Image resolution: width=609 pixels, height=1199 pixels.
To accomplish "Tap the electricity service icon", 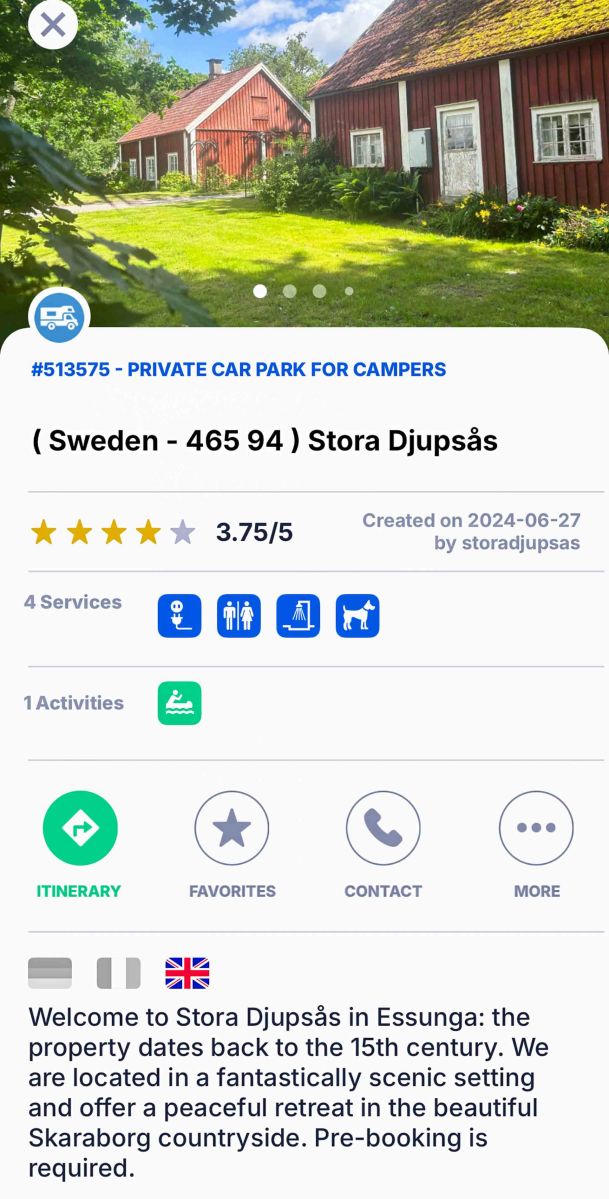I will pyautogui.click(x=180, y=616).
